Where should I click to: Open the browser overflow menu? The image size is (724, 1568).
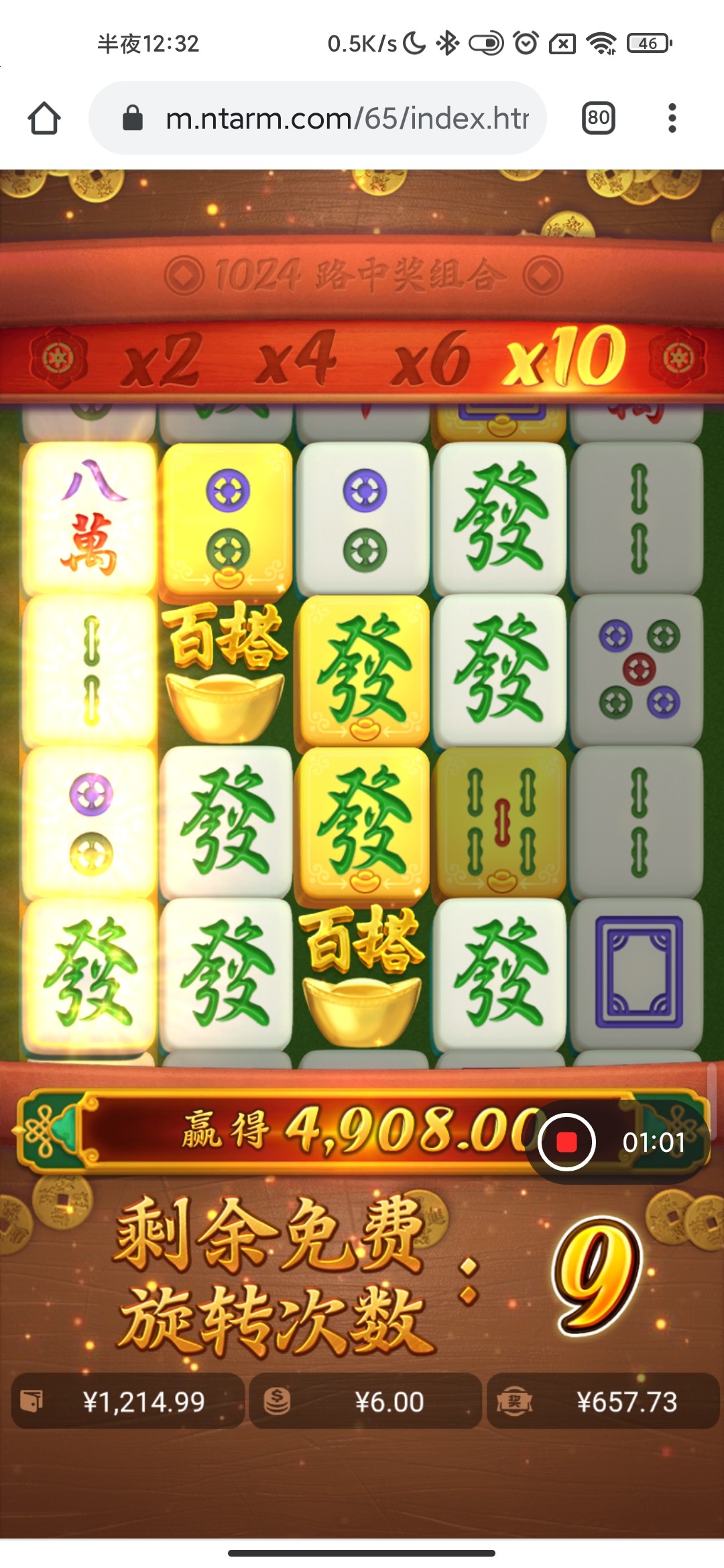[x=672, y=119]
